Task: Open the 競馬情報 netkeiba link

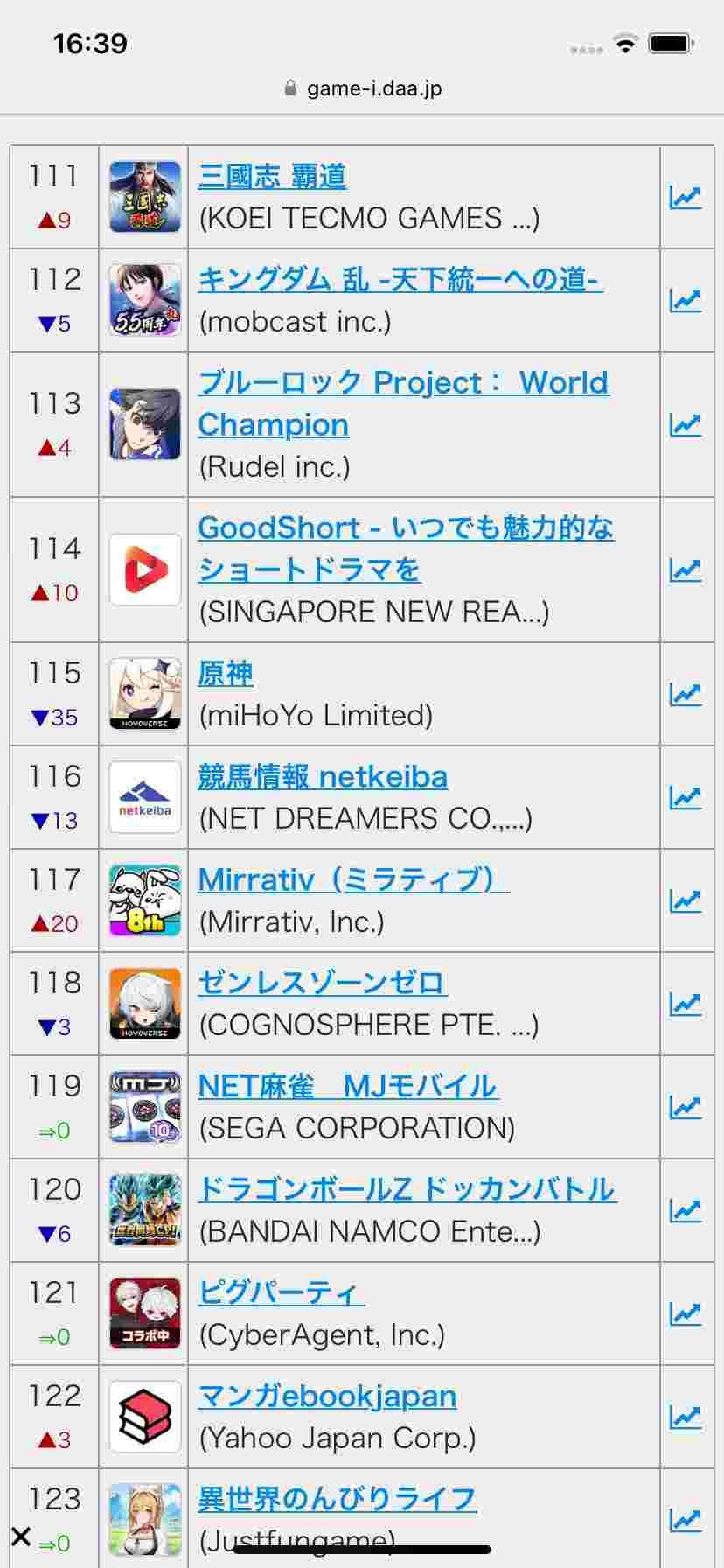Action: (323, 777)
